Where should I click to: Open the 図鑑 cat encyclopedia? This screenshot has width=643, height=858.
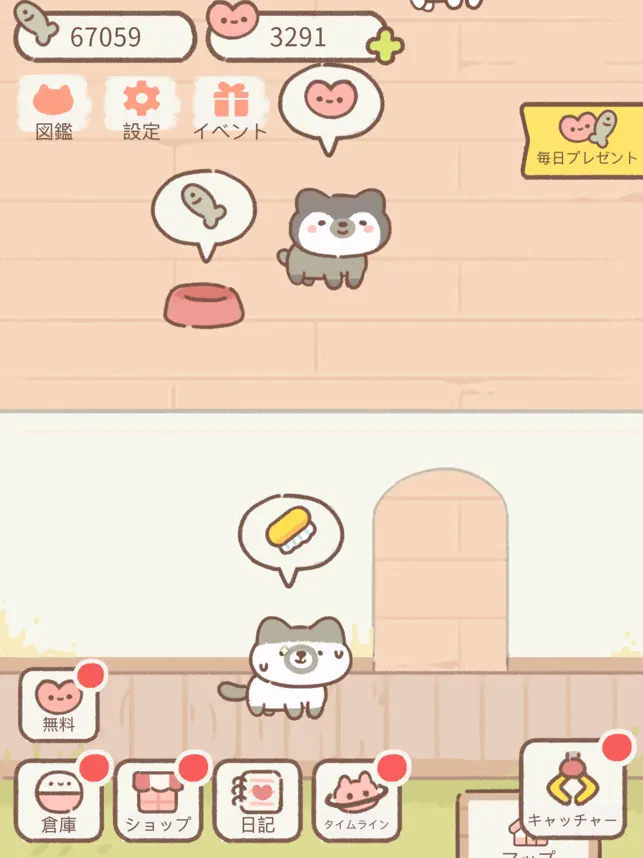[x=54, y=109]
